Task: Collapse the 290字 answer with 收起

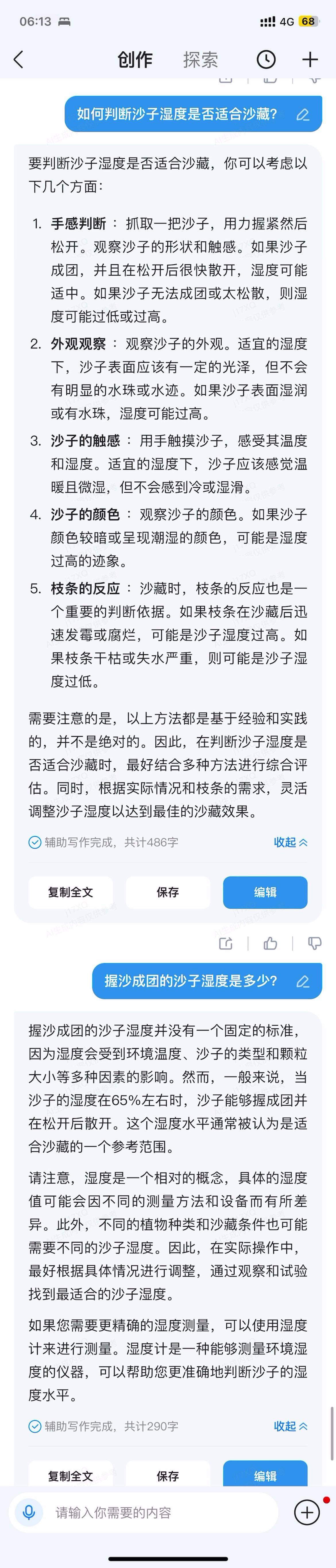Action: click(290, 1426)
